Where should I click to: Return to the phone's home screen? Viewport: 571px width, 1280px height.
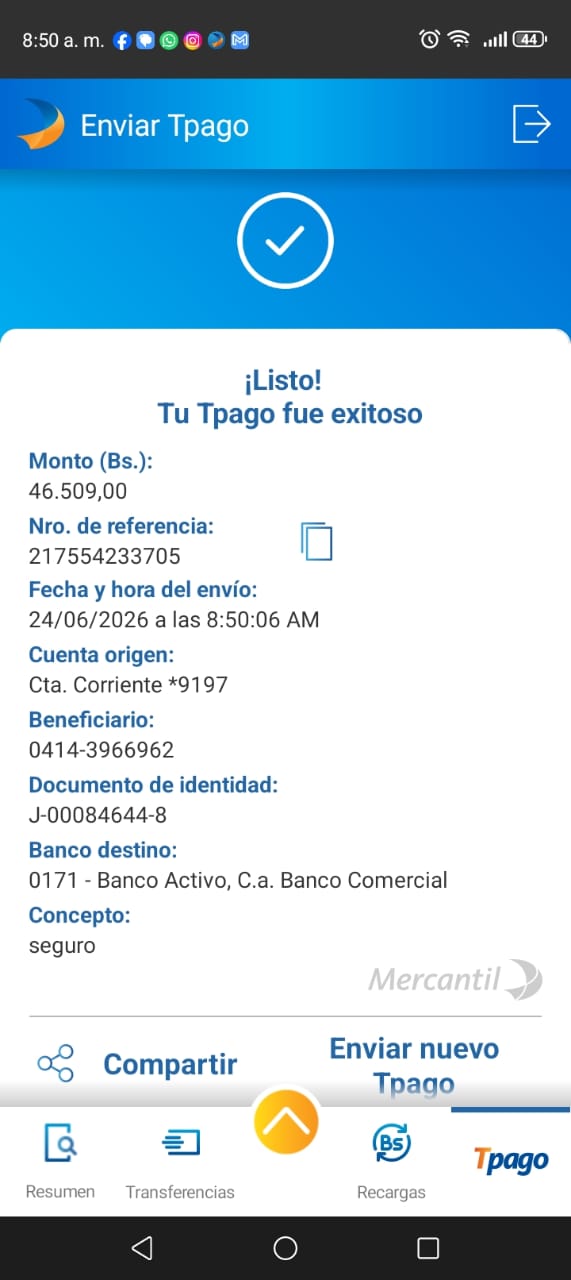point(285,1248)
